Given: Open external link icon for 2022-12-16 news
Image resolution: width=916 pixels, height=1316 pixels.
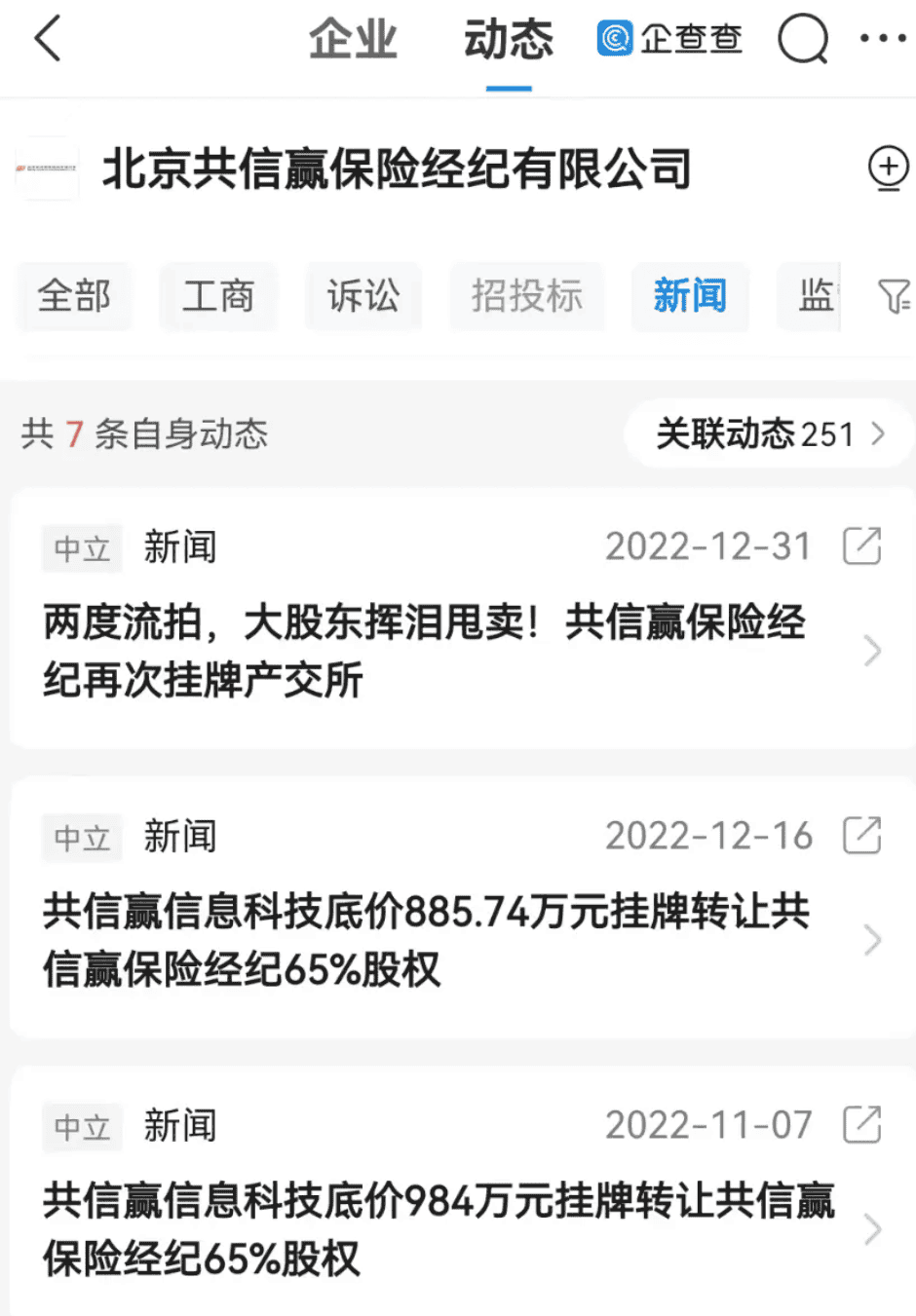Looking at the screenshot, I should tap(861, 836).
